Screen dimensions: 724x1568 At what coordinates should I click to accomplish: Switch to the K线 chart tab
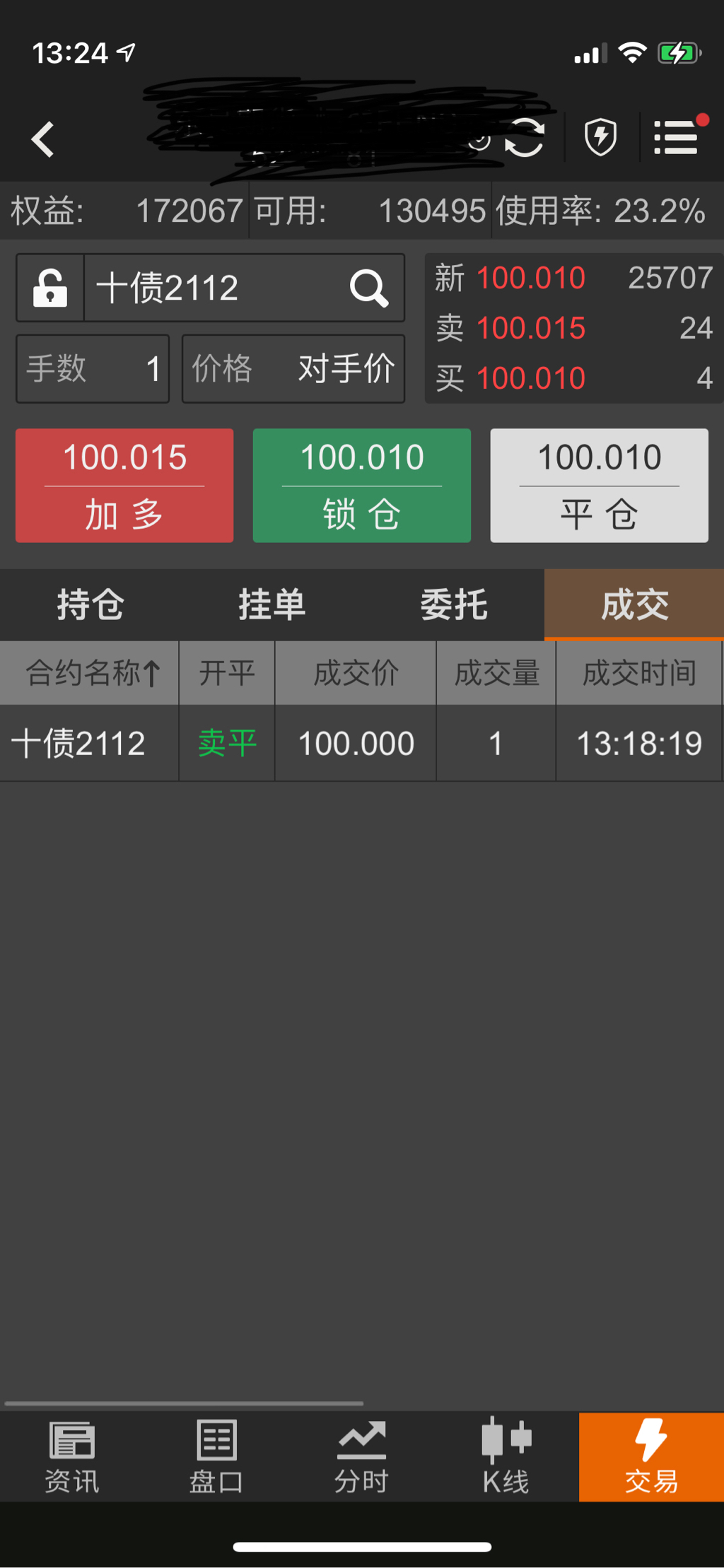[x=506, y=1456]
